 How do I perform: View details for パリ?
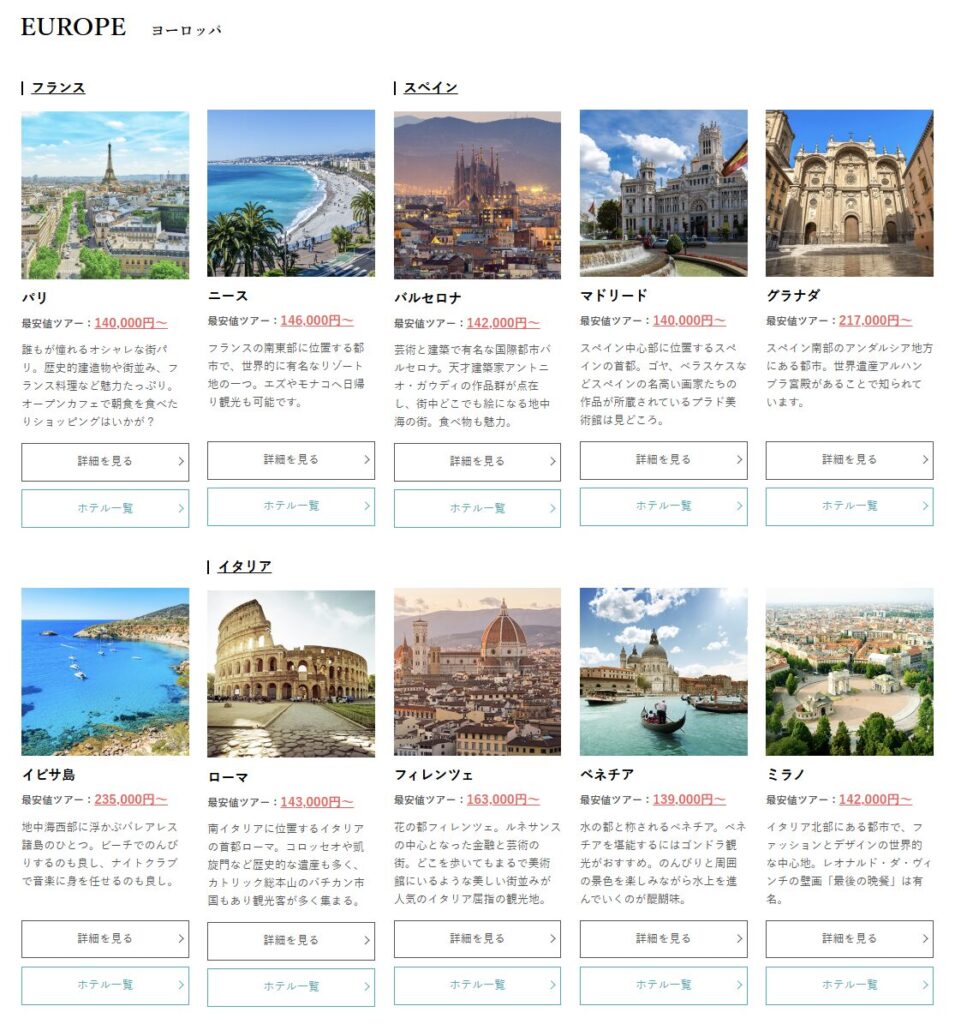pyautogui.click(x=105, y=462)
